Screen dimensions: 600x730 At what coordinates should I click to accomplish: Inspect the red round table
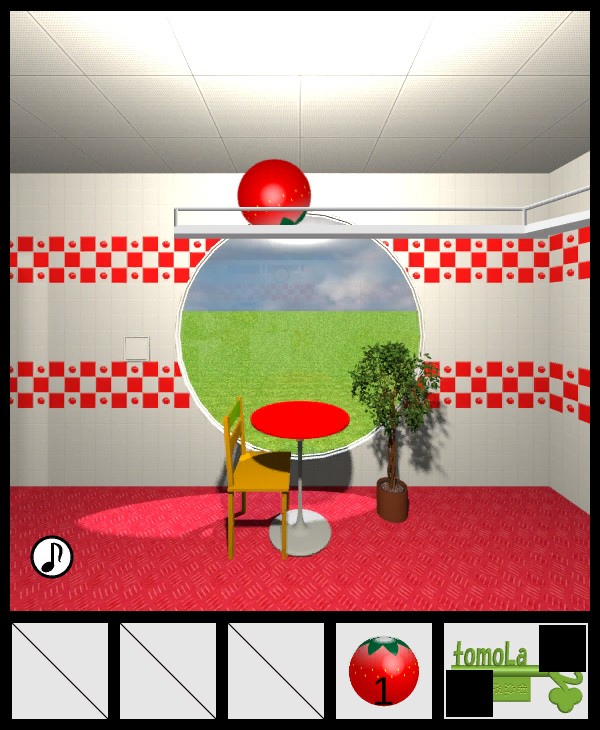click(x=300, y=420)
